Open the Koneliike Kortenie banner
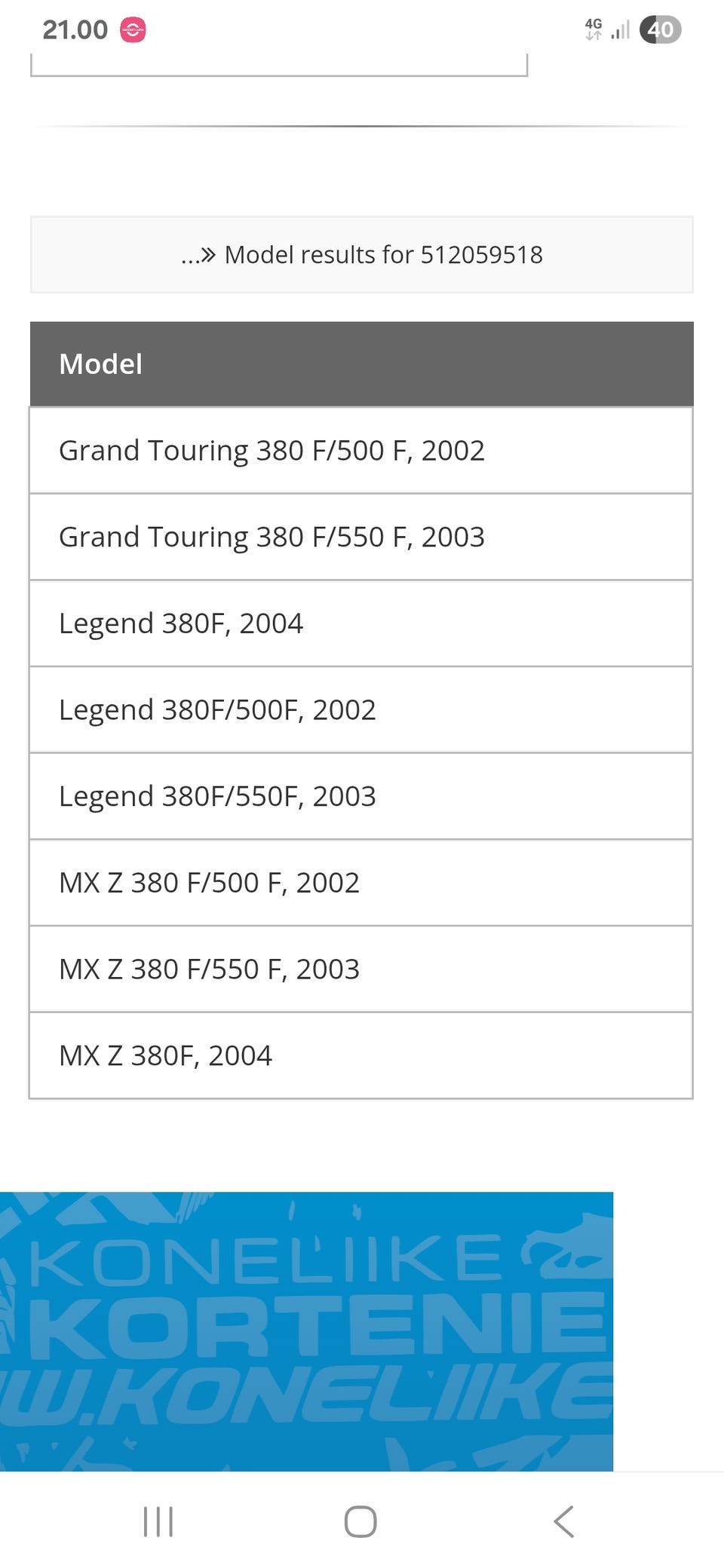 pyautogui.click(x=306, y=1331)
